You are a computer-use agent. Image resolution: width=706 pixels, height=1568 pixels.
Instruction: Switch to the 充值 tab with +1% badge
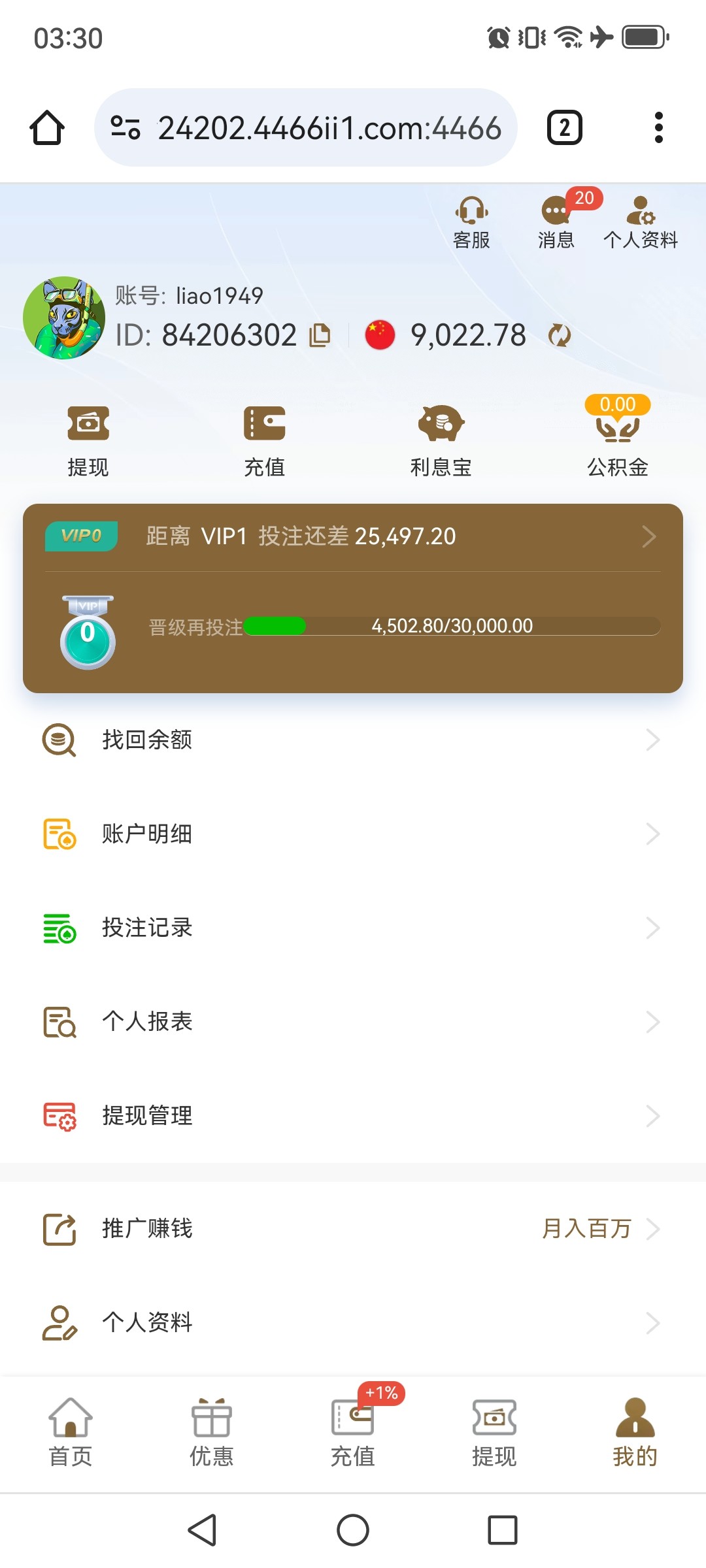pyautogui.click(x=353, y=1433)
